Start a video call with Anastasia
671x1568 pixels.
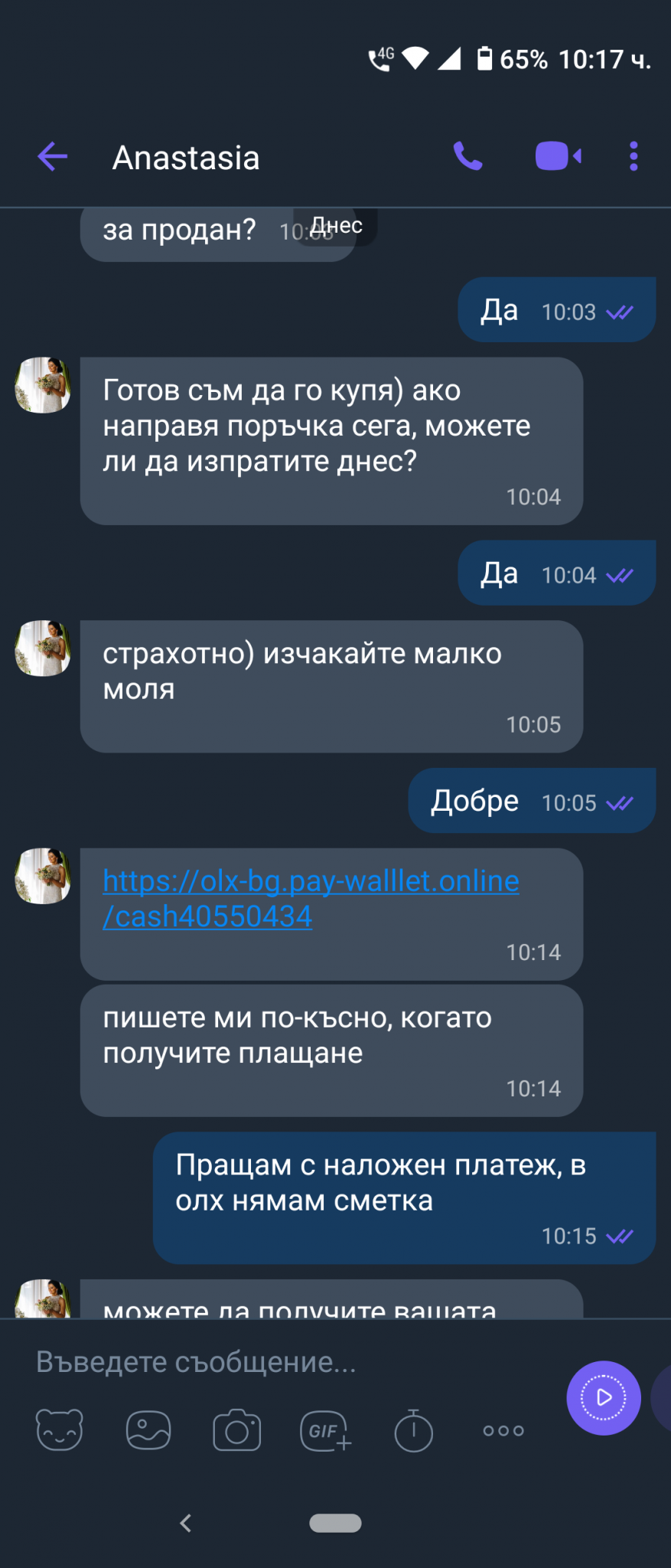click(x=558, y=156)
